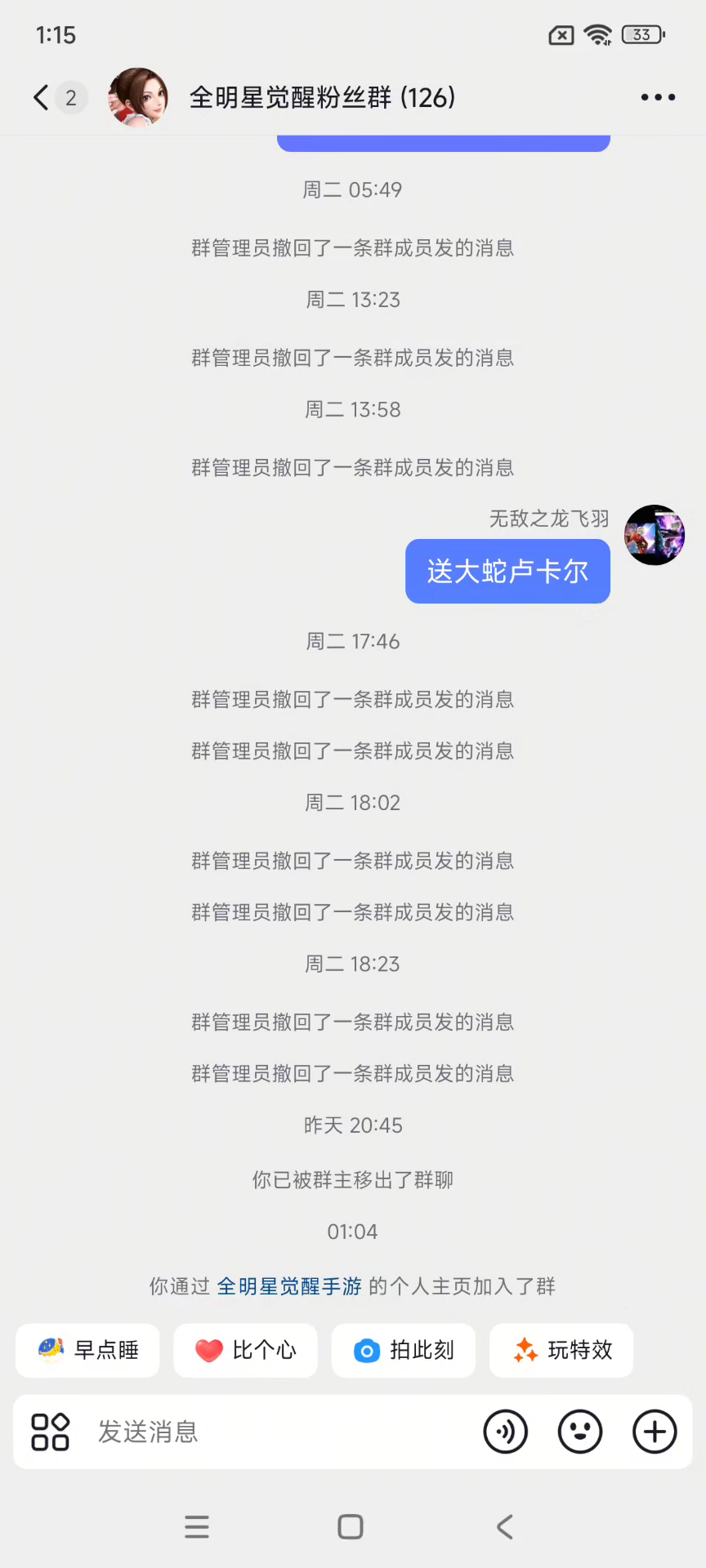This screenshot has height=1568, width=706.
Task: Focus the 发送消息 input field
Action: tap(278, 1432)
